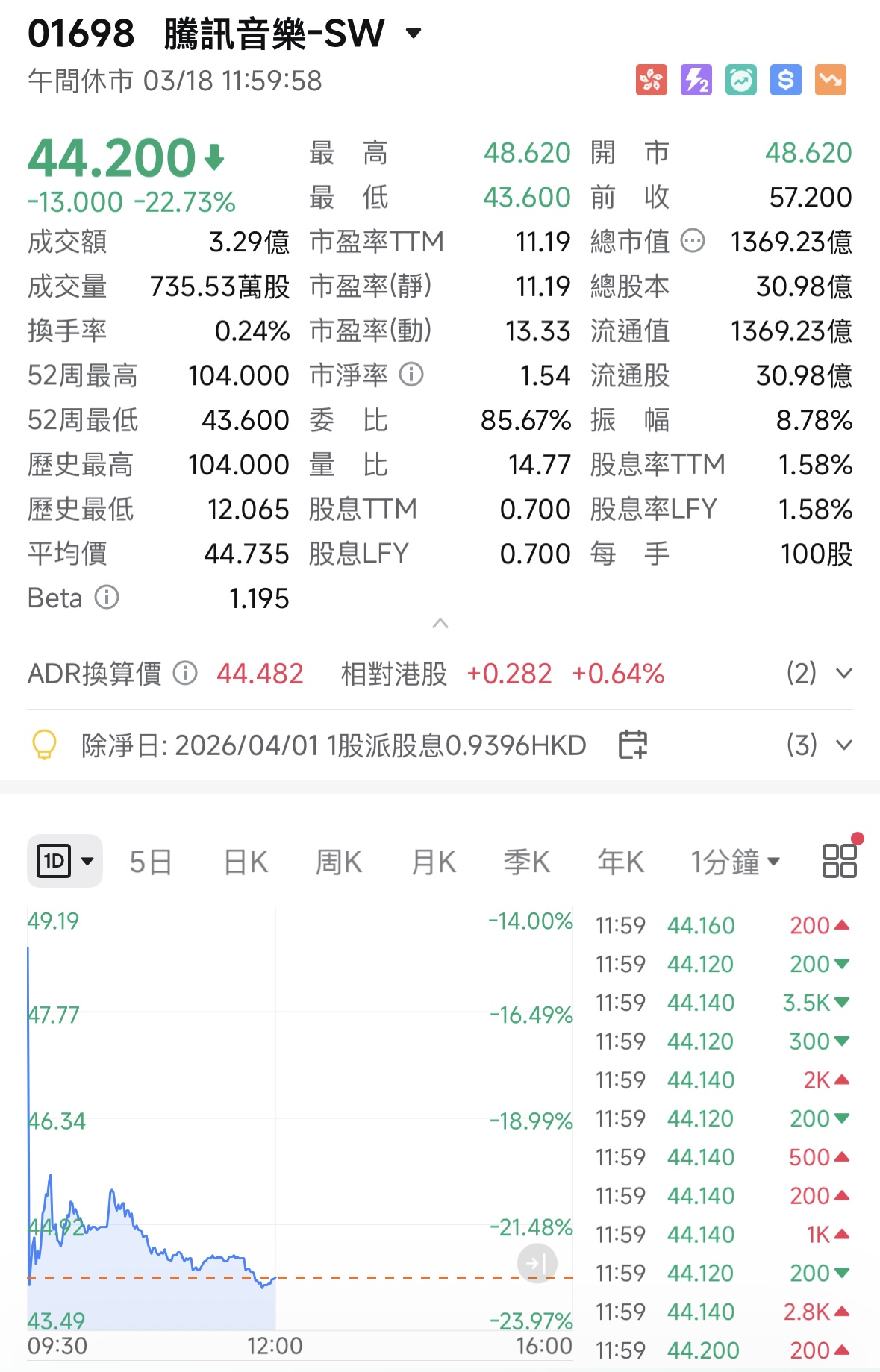The height and width of the screenshot is (1372, 880).
Task: Expand the 除淨日 dividend events row
Action: [x=844, y=745]
